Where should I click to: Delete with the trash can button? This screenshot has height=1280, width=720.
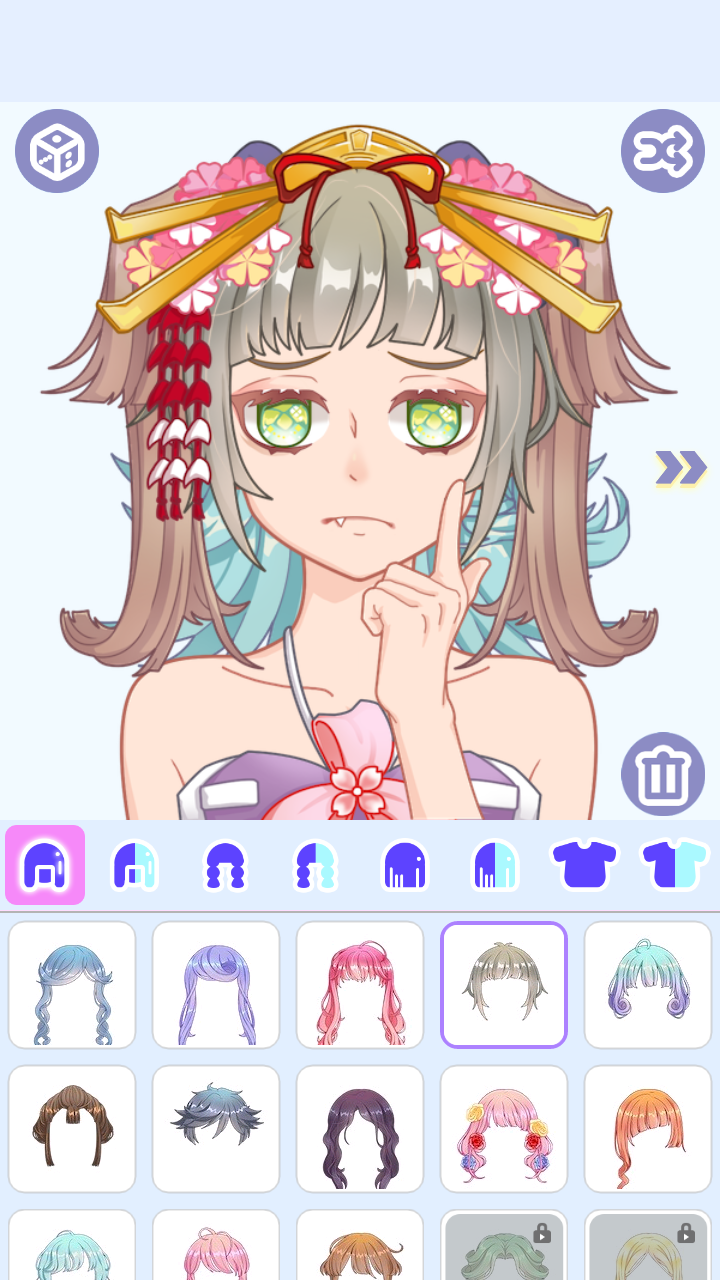coord(663,774)
